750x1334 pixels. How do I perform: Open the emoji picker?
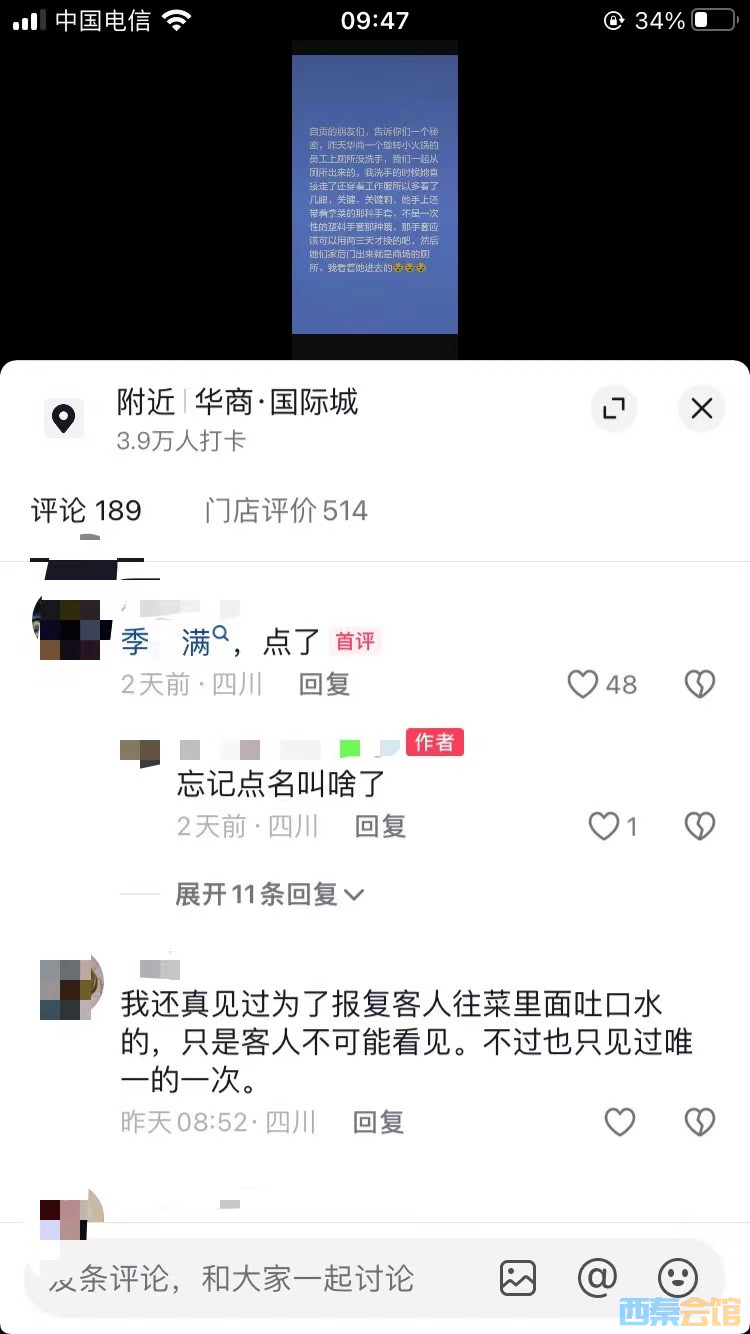[677, 1278]
